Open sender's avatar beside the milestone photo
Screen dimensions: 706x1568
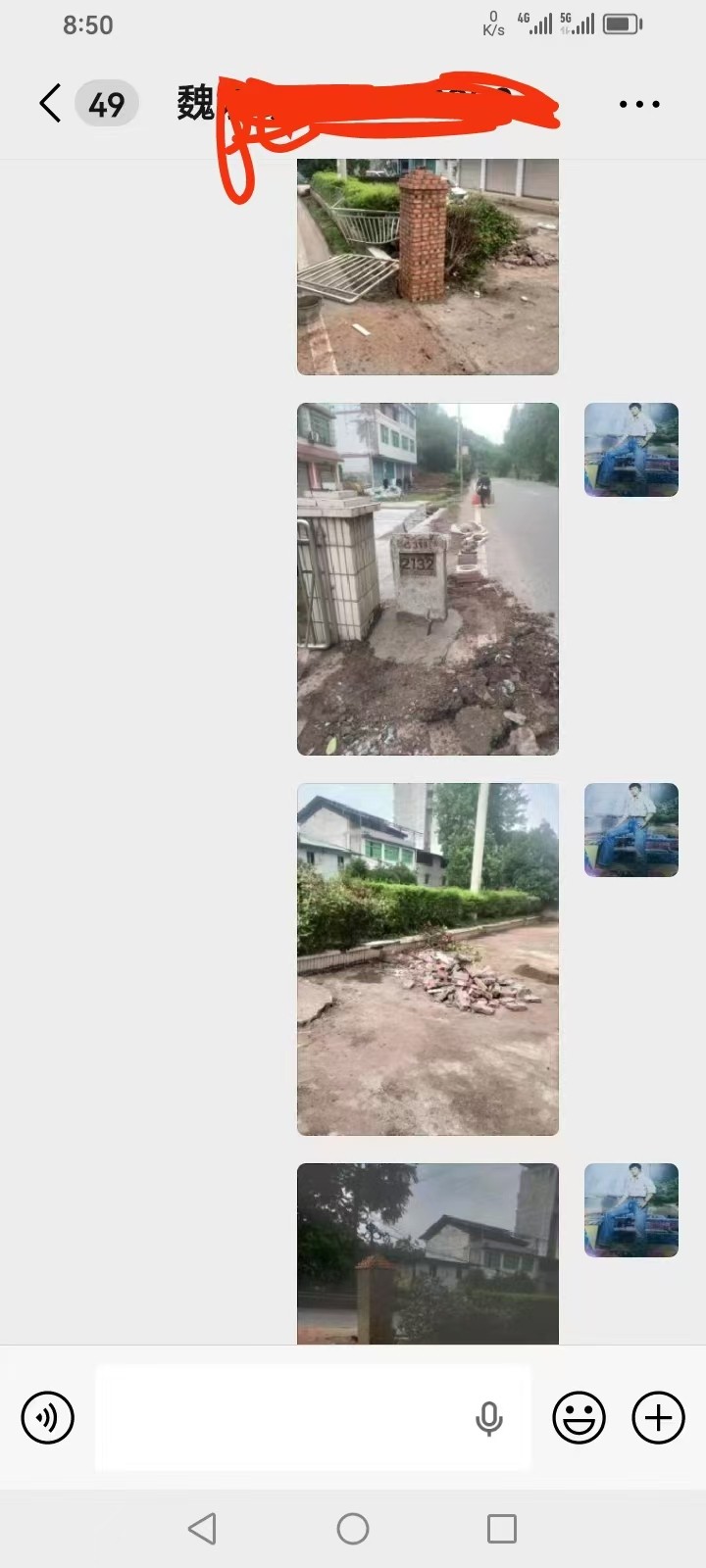coord(631,450)
